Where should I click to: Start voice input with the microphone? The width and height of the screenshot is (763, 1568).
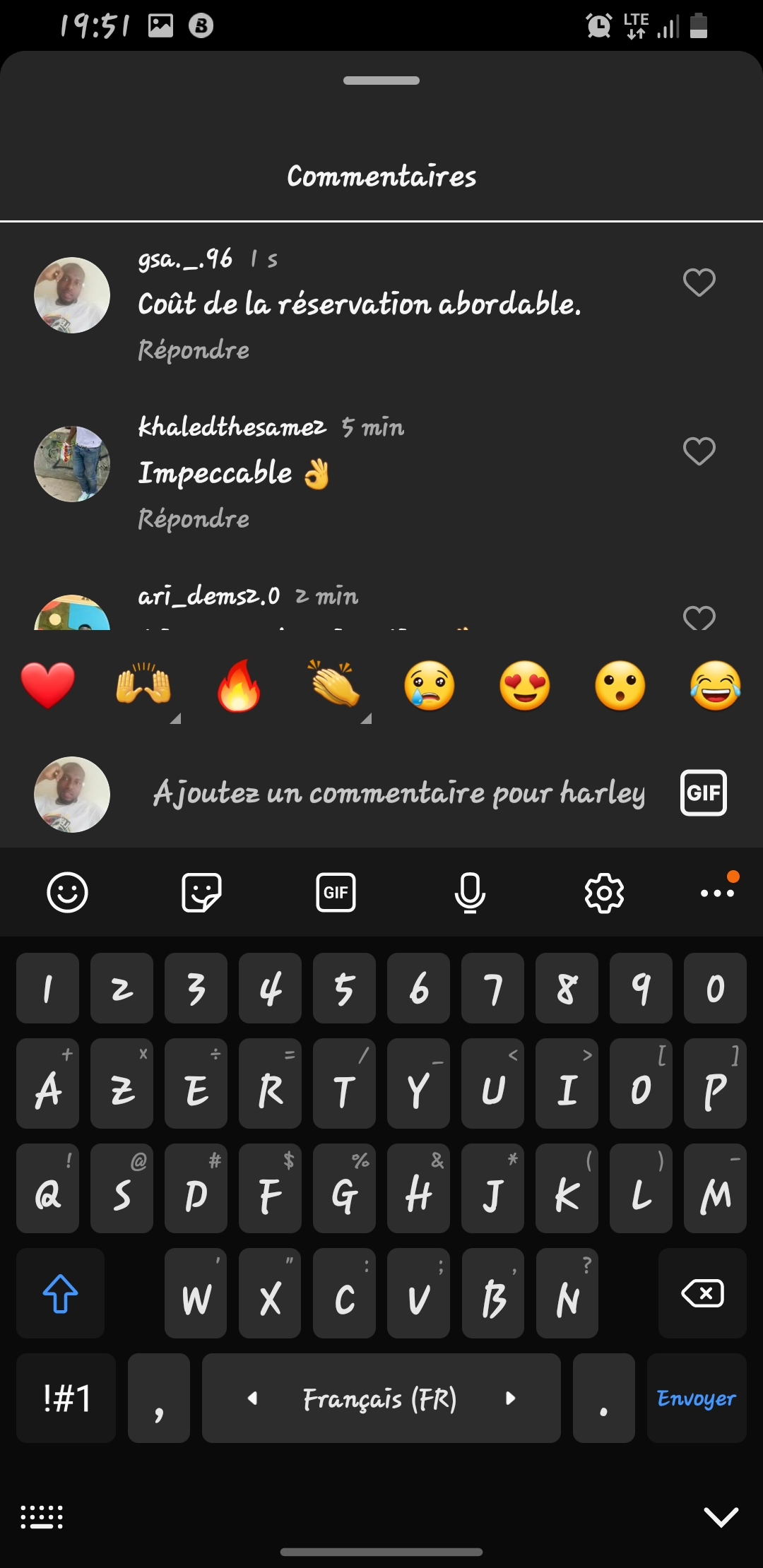pos(470,893)
